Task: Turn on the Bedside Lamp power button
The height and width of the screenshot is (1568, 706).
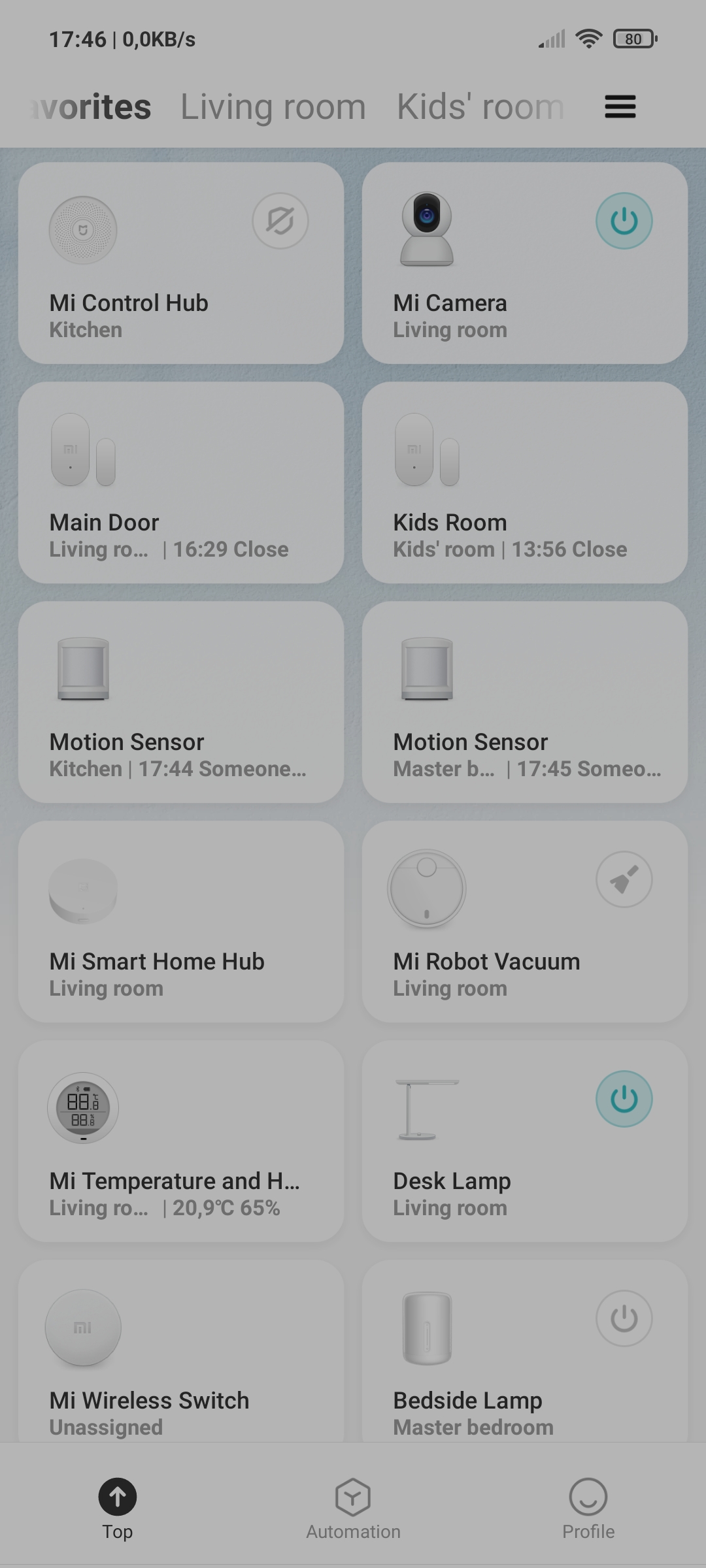Action: [624, 1318]
